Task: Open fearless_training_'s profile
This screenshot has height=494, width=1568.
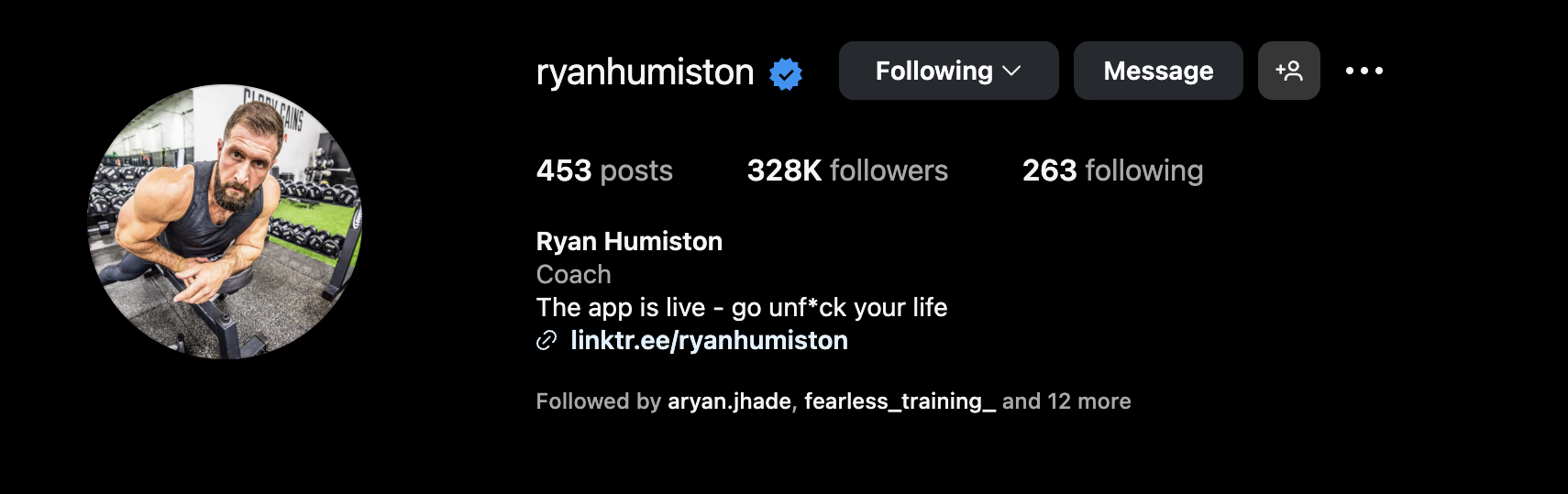Action: 900,401
